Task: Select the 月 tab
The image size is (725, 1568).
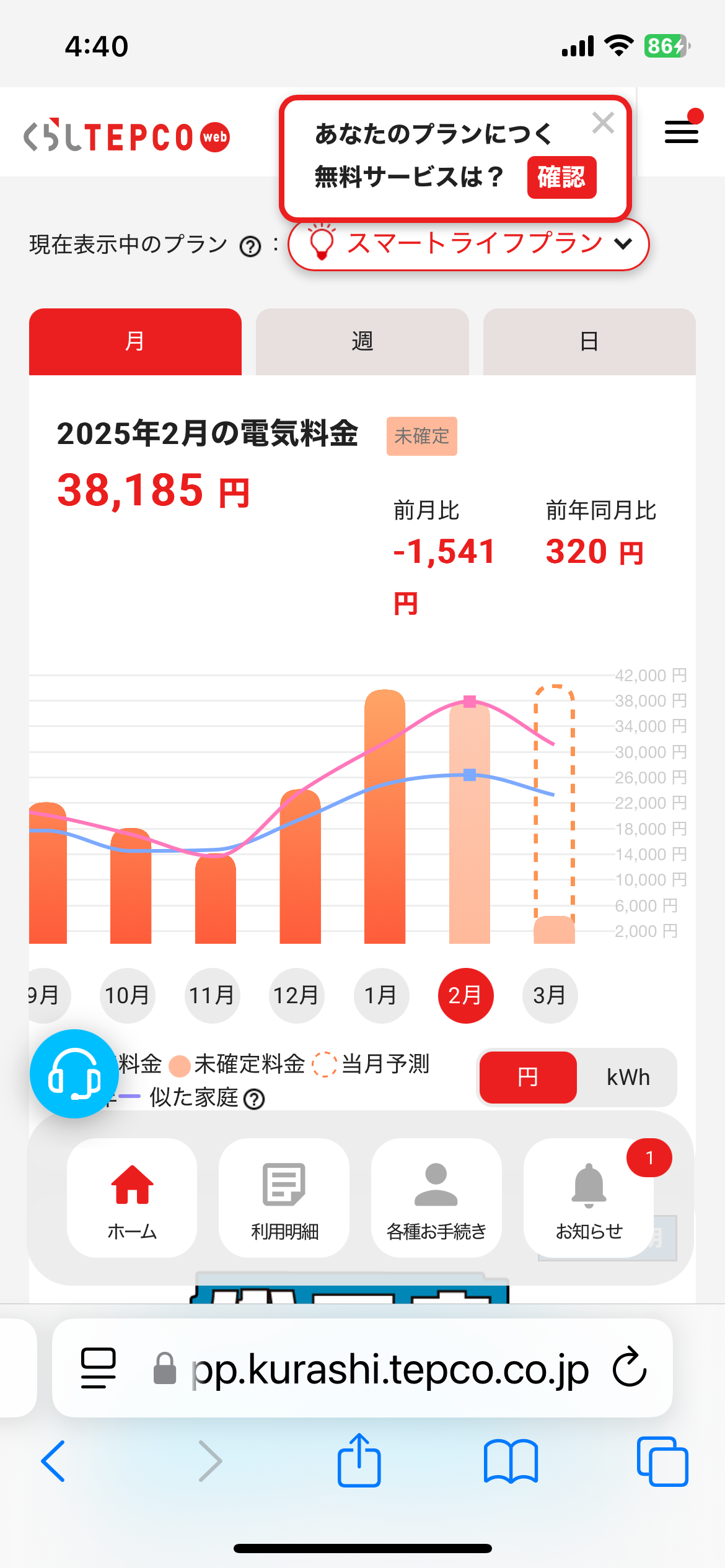Action: (x=135, y=341)
